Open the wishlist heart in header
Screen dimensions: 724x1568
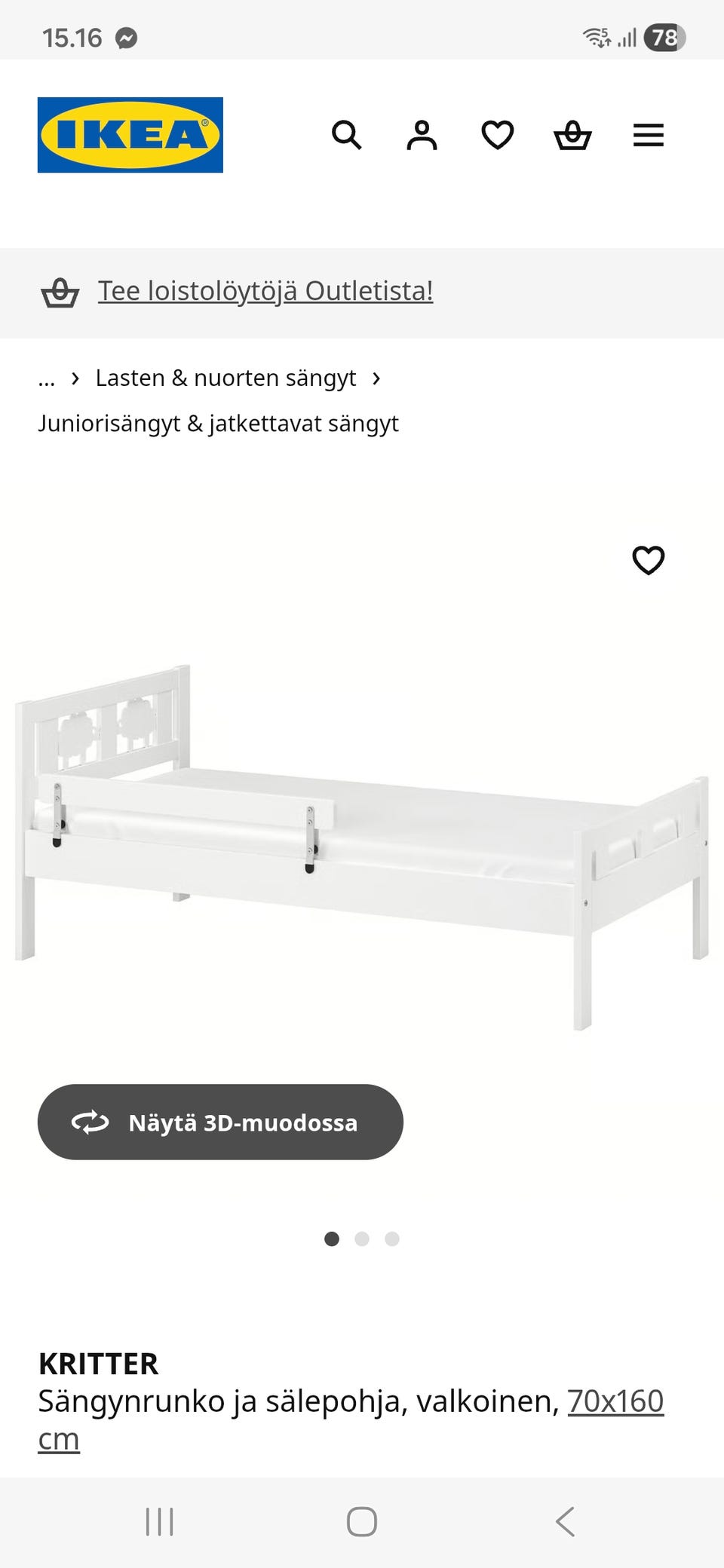pyautogui.click(x=497, y=136)
